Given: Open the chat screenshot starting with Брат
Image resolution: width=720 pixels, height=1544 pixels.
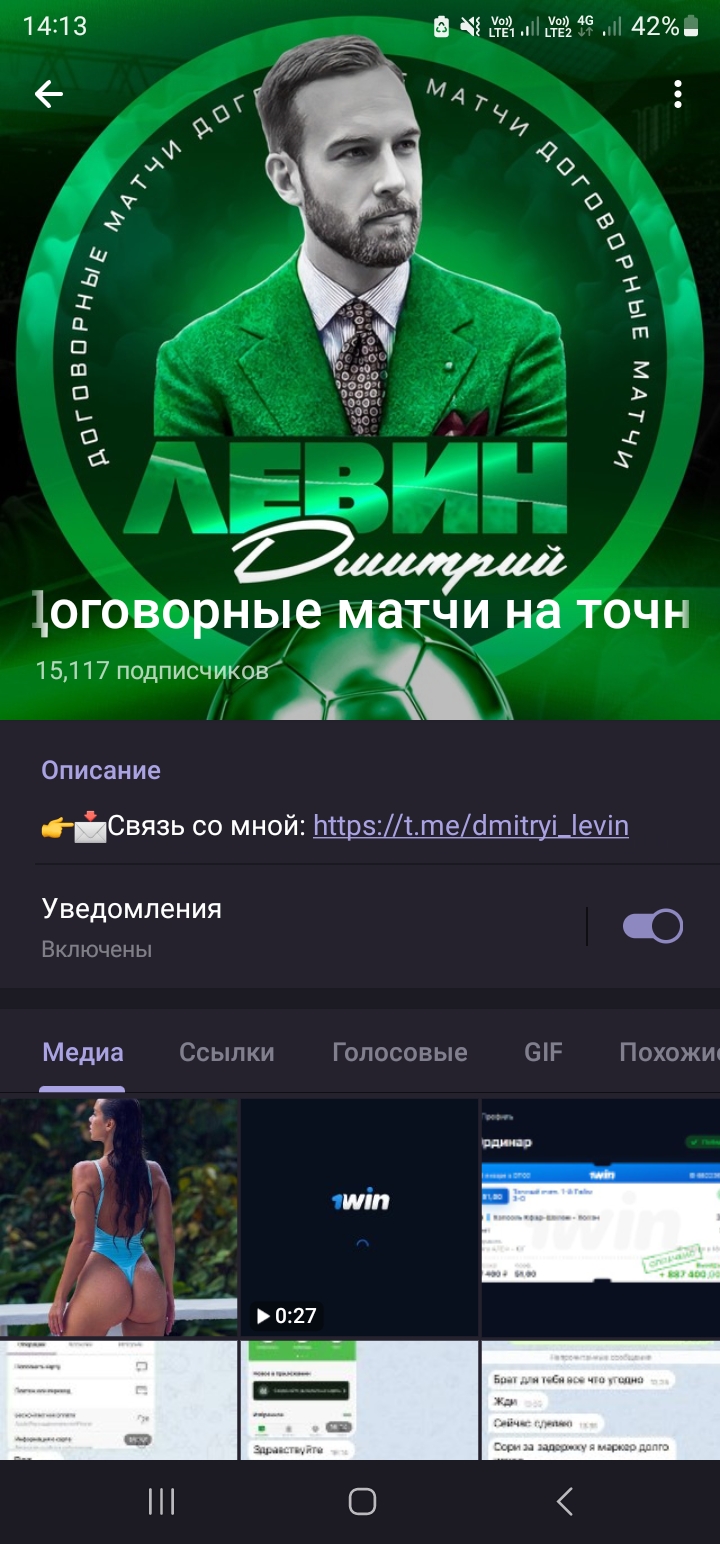Looking at the screenshot, I should (600, 1400).
